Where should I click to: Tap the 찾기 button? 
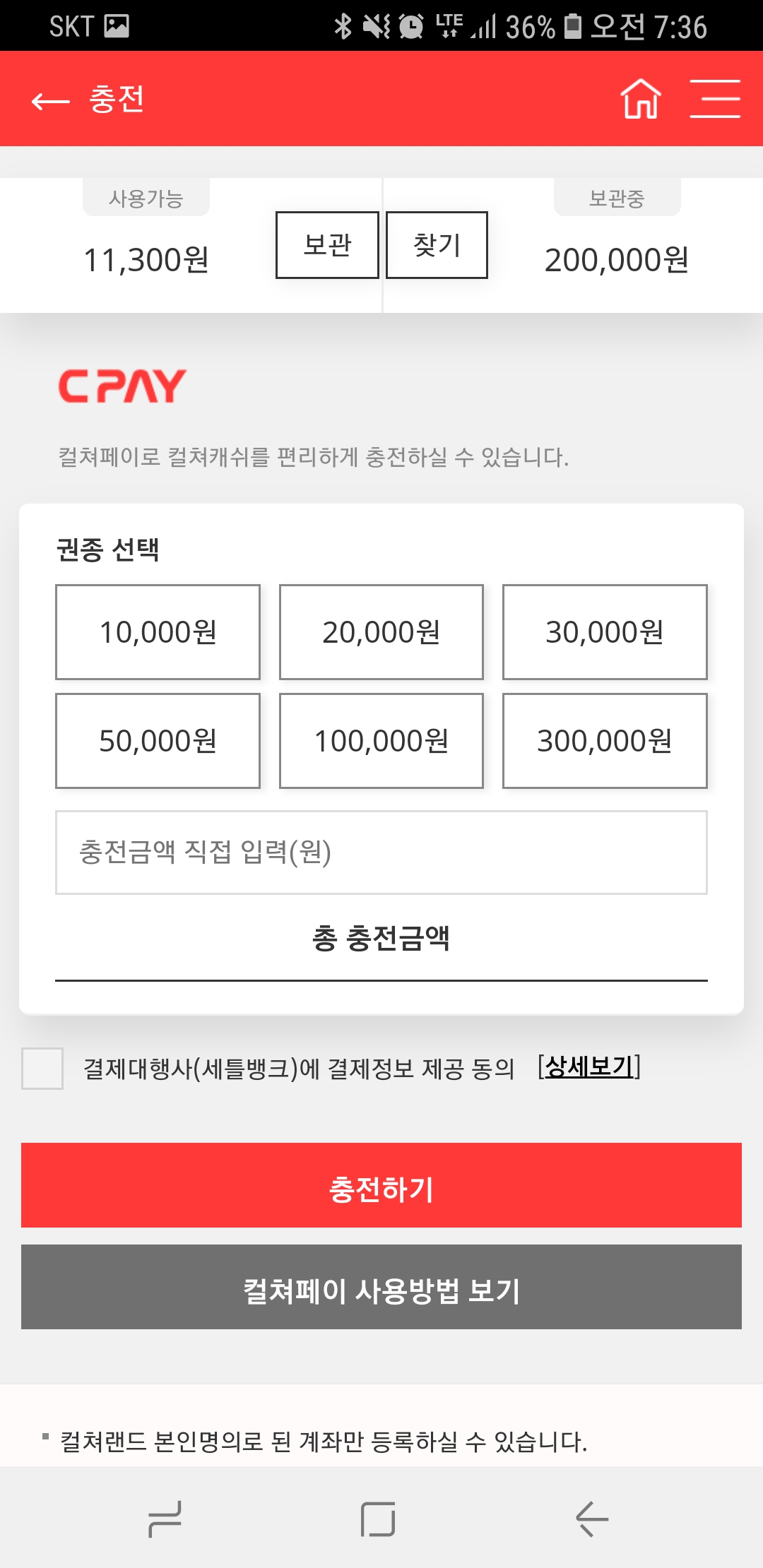(437, 245)
